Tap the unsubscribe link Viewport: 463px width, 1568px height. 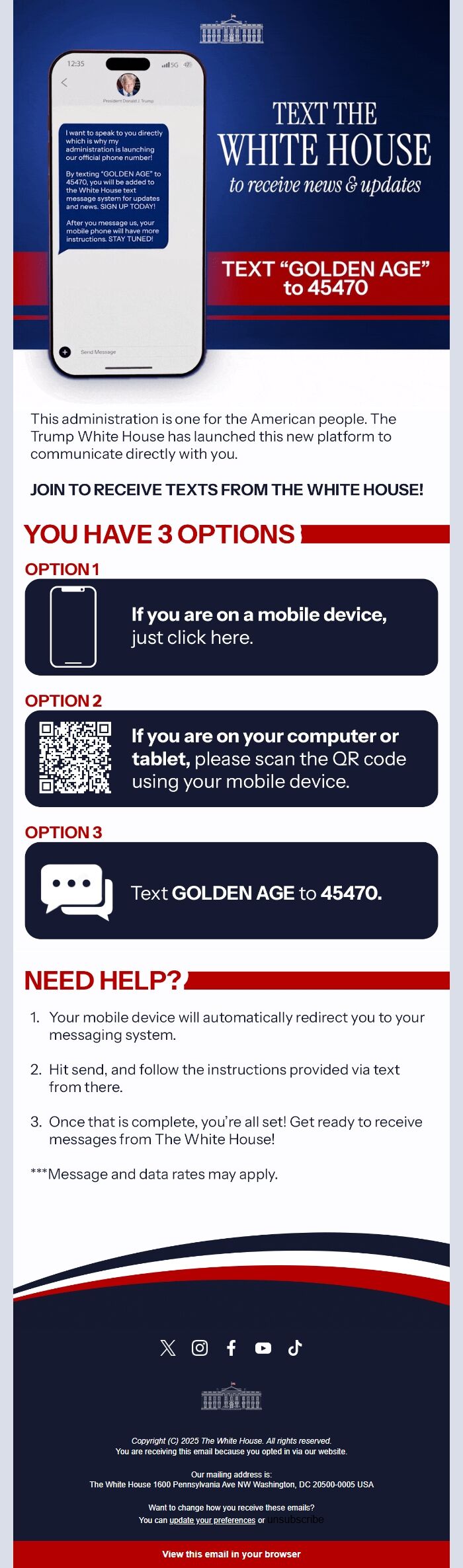coord(296,1520)
